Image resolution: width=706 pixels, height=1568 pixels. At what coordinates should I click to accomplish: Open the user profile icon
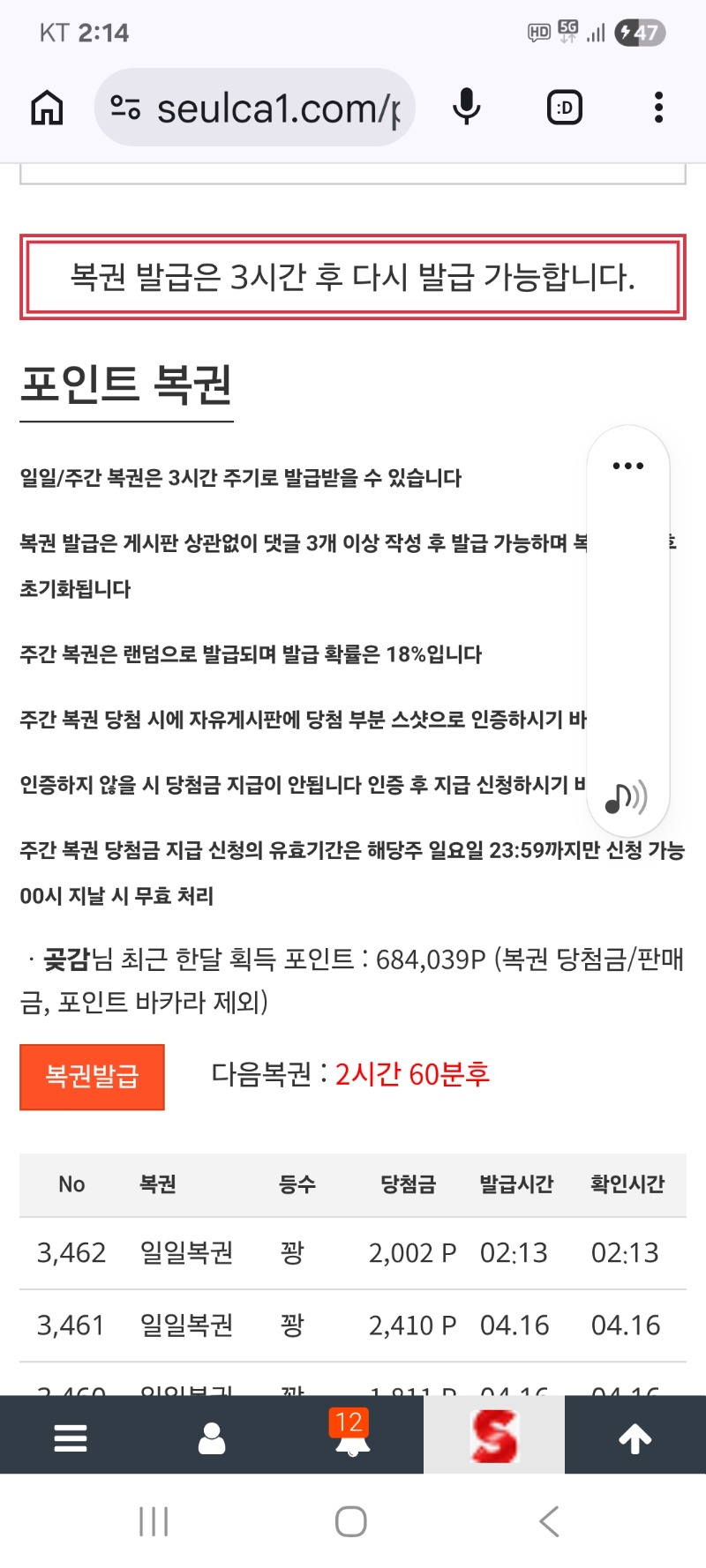212,1437
